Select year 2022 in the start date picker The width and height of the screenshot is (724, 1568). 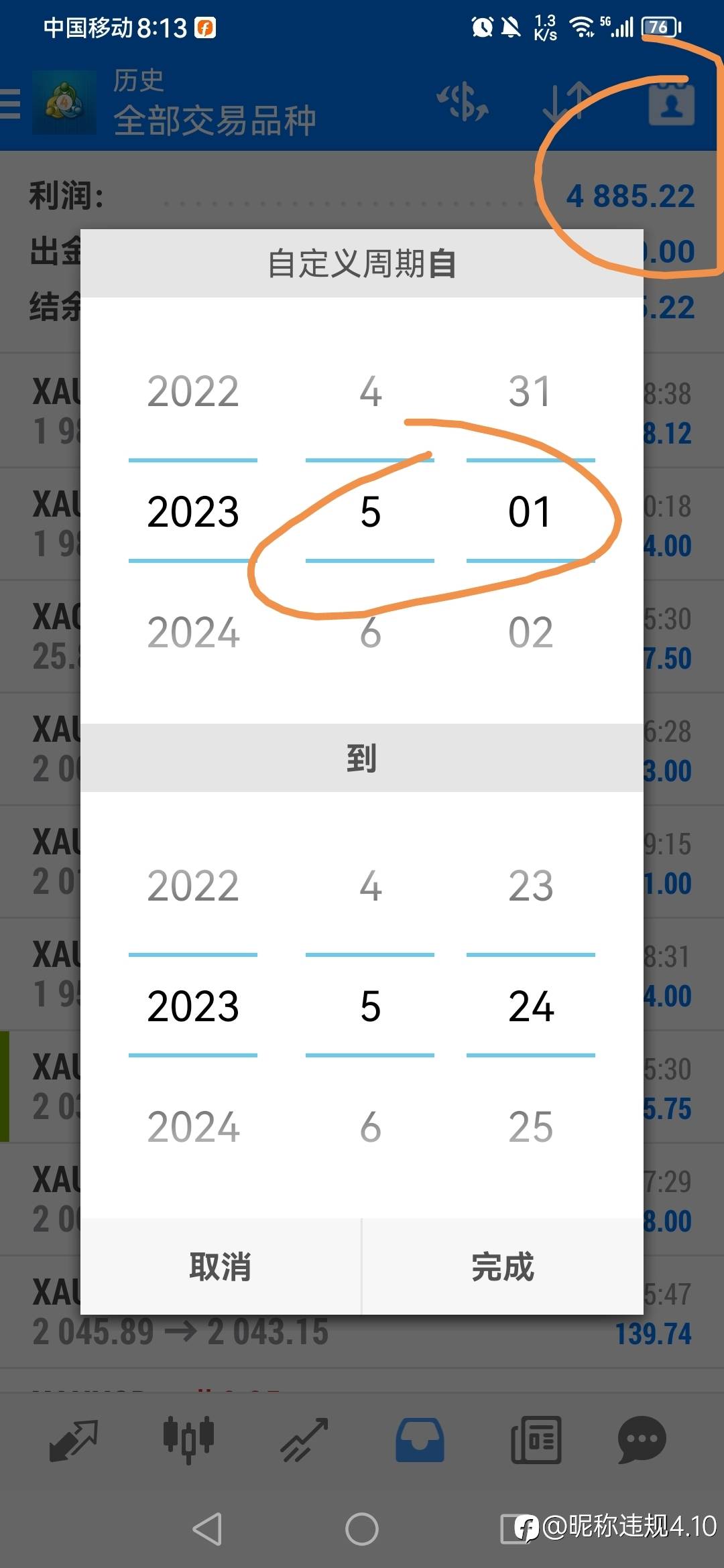[x=193, y=391]
